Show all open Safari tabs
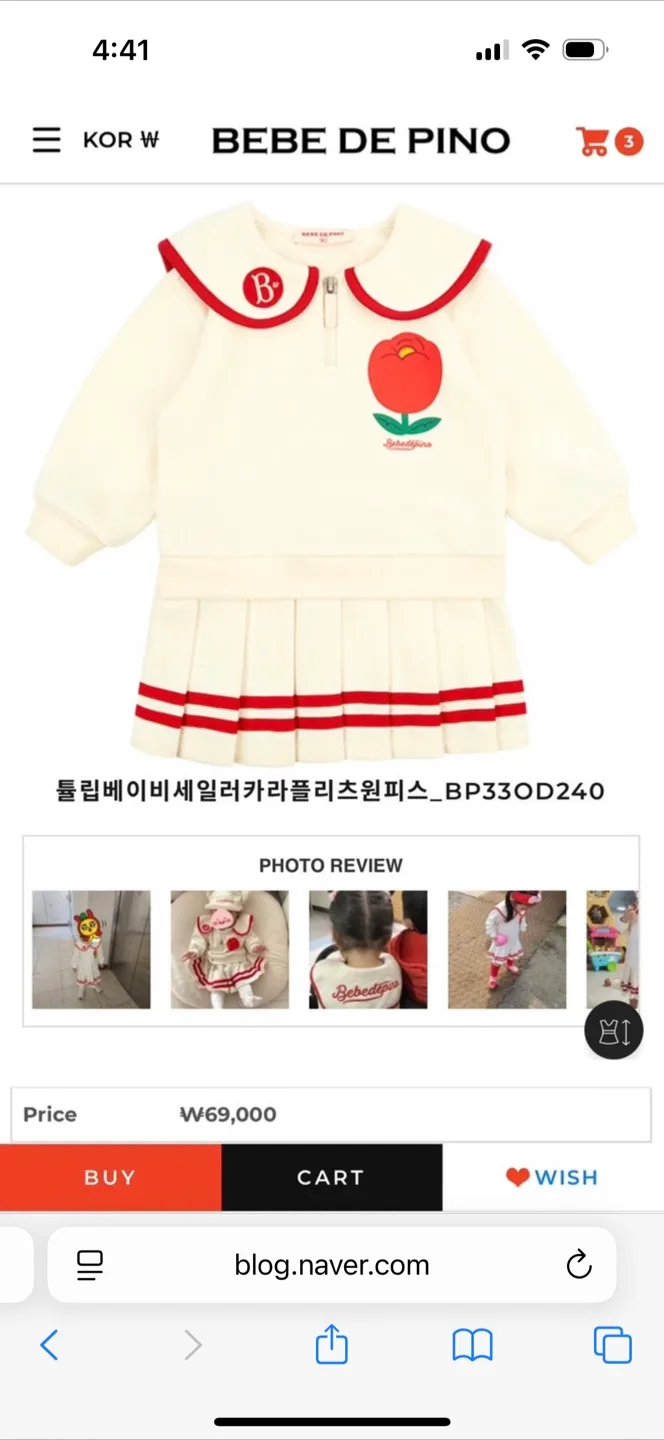Image resolution: width=664 pixels, height=1440 pixels. click(612, 1345)
